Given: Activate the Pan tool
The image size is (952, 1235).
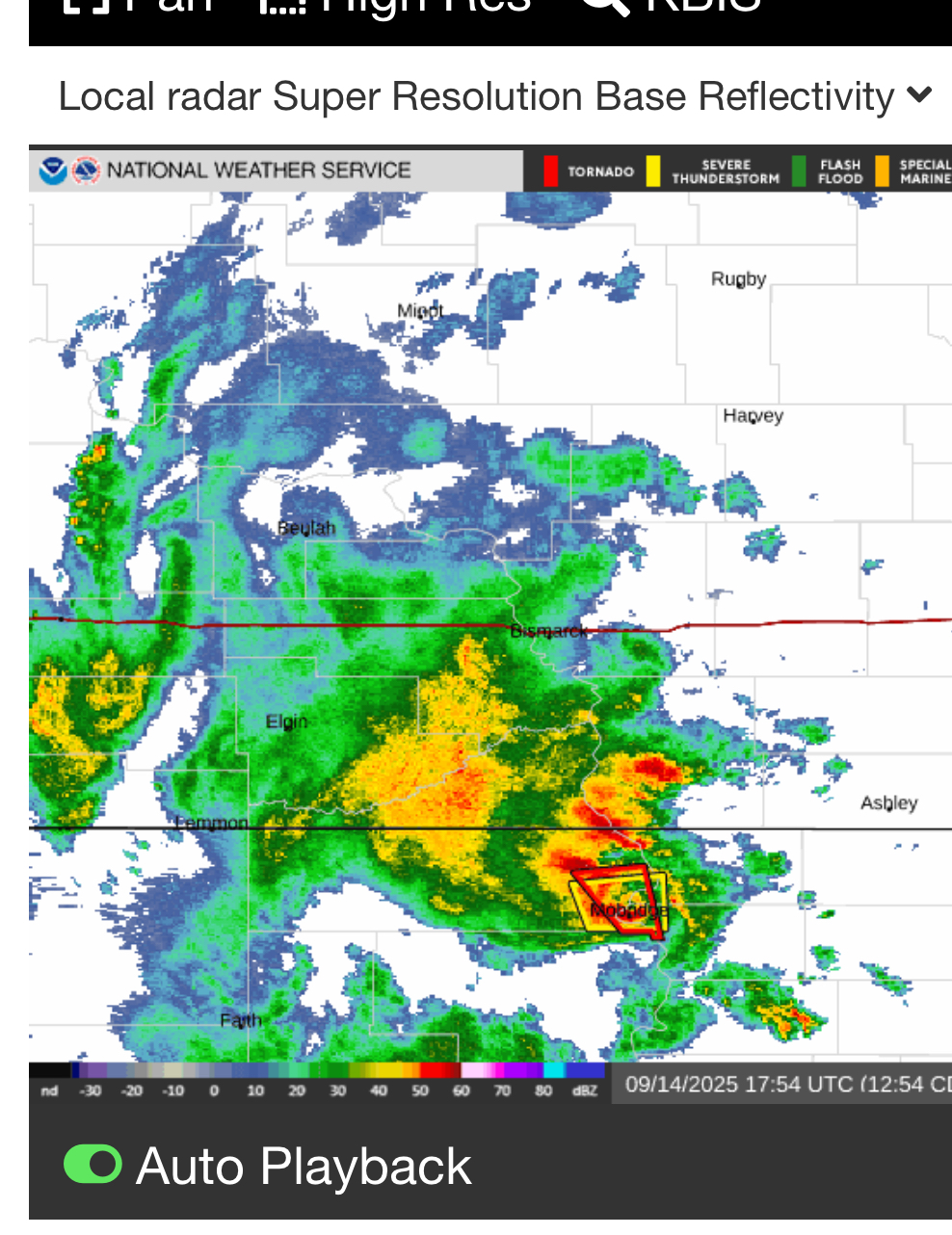Looking at the screenshot, I should 137,6.
